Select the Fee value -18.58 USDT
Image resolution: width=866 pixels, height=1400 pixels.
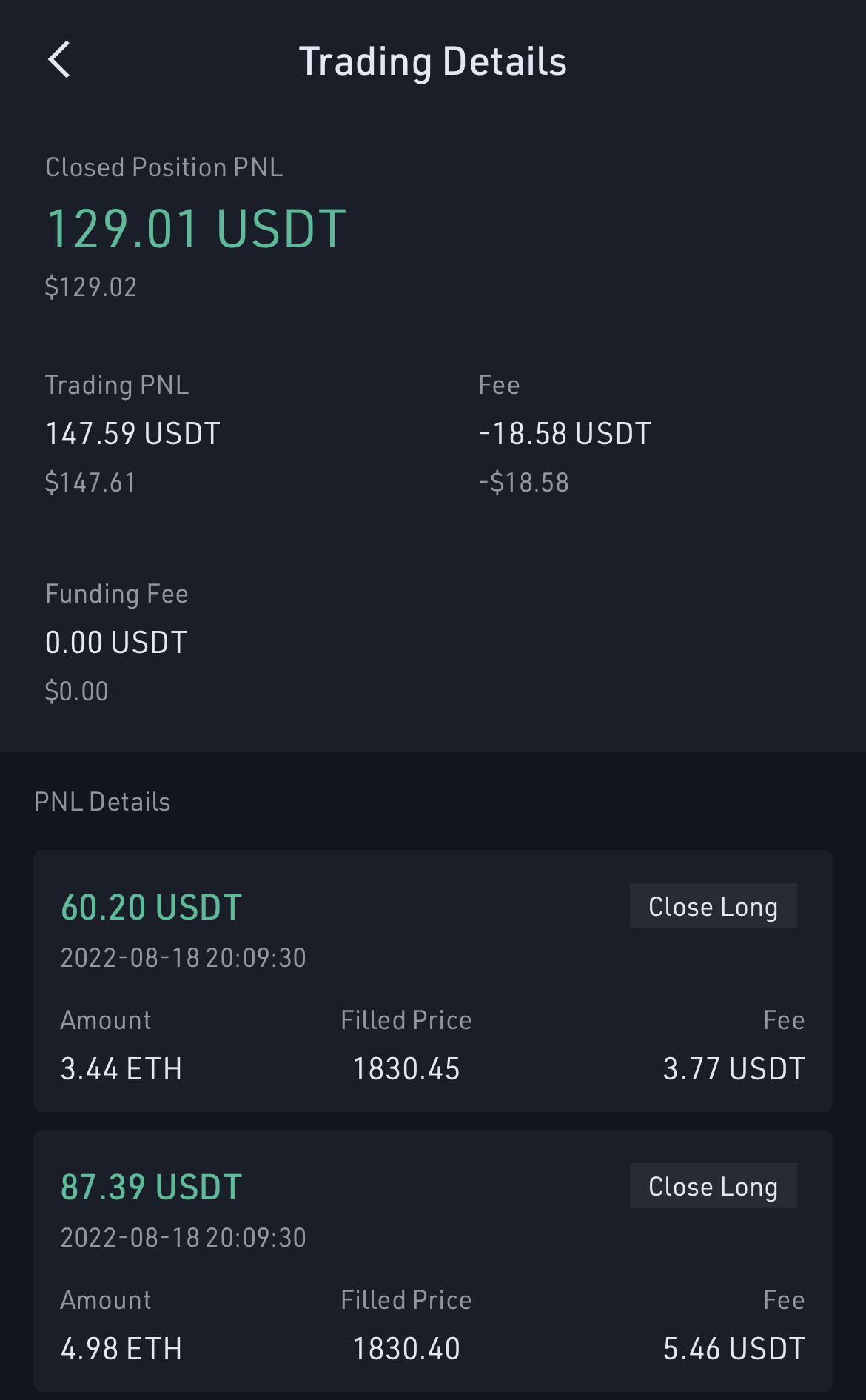(565, 433)
